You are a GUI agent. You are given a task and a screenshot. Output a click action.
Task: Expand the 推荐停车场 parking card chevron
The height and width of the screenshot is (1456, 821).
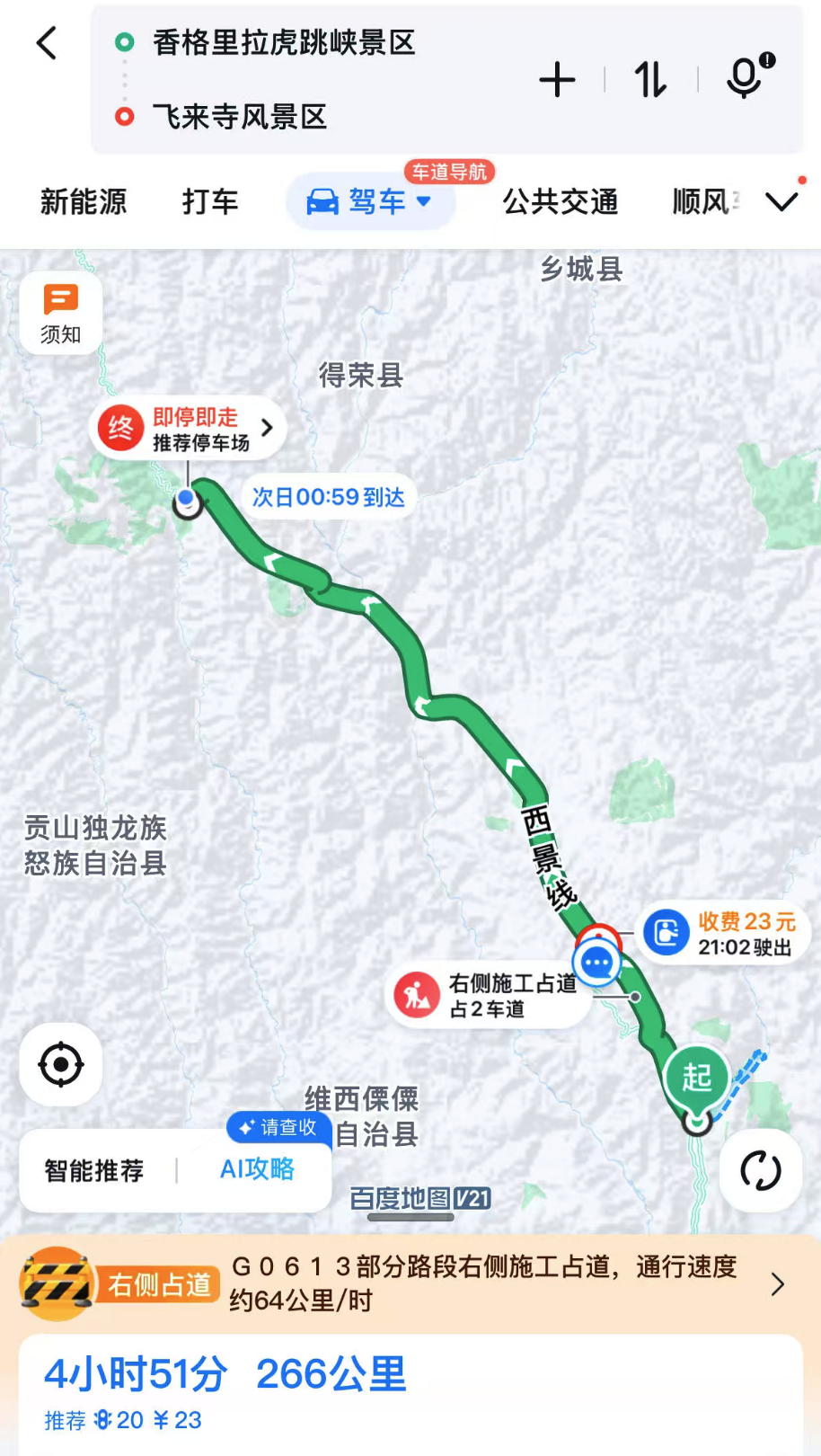pyautogui.click(x=265, y=429)
